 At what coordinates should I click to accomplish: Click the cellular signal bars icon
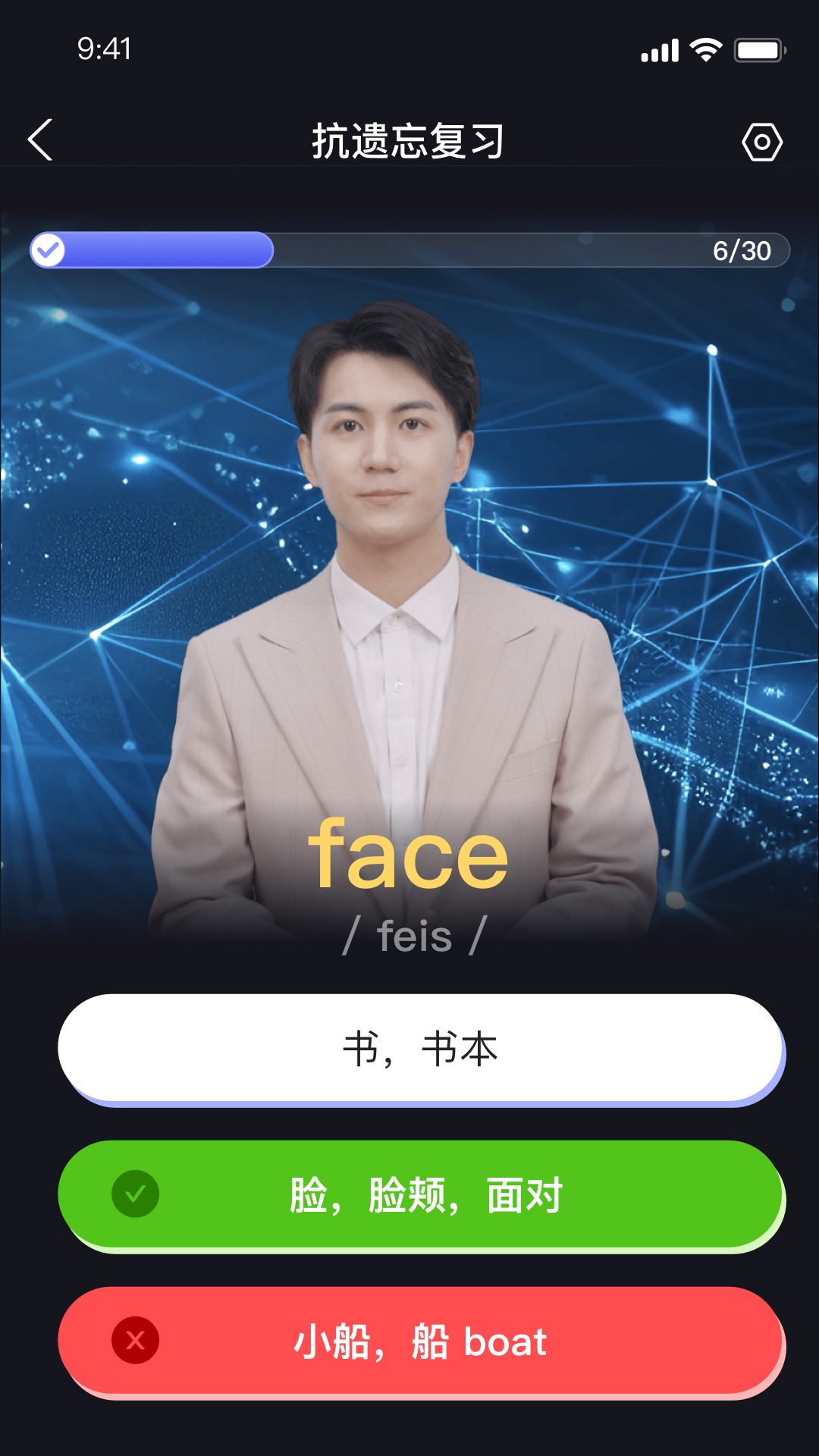[659, 49]
